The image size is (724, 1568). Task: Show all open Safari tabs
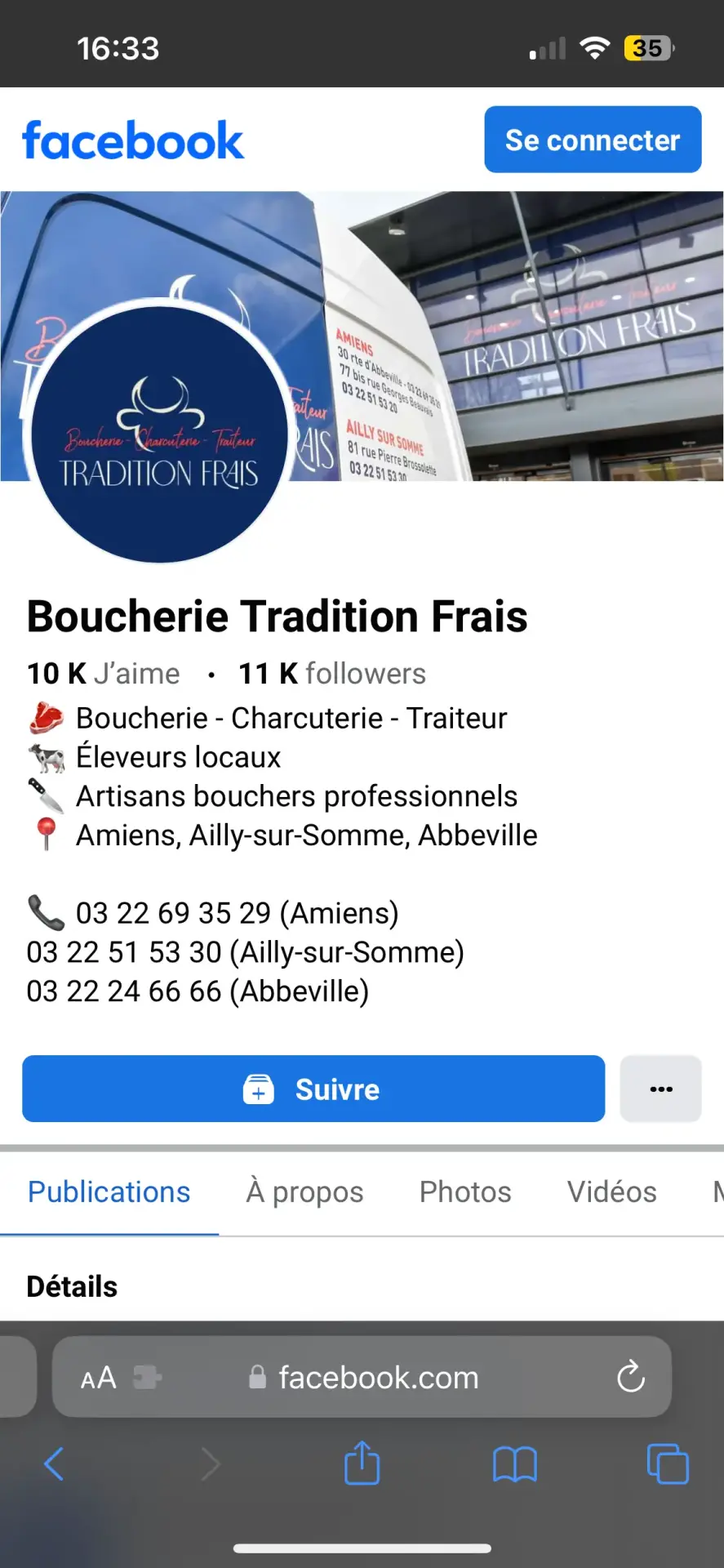point(668,1463)
